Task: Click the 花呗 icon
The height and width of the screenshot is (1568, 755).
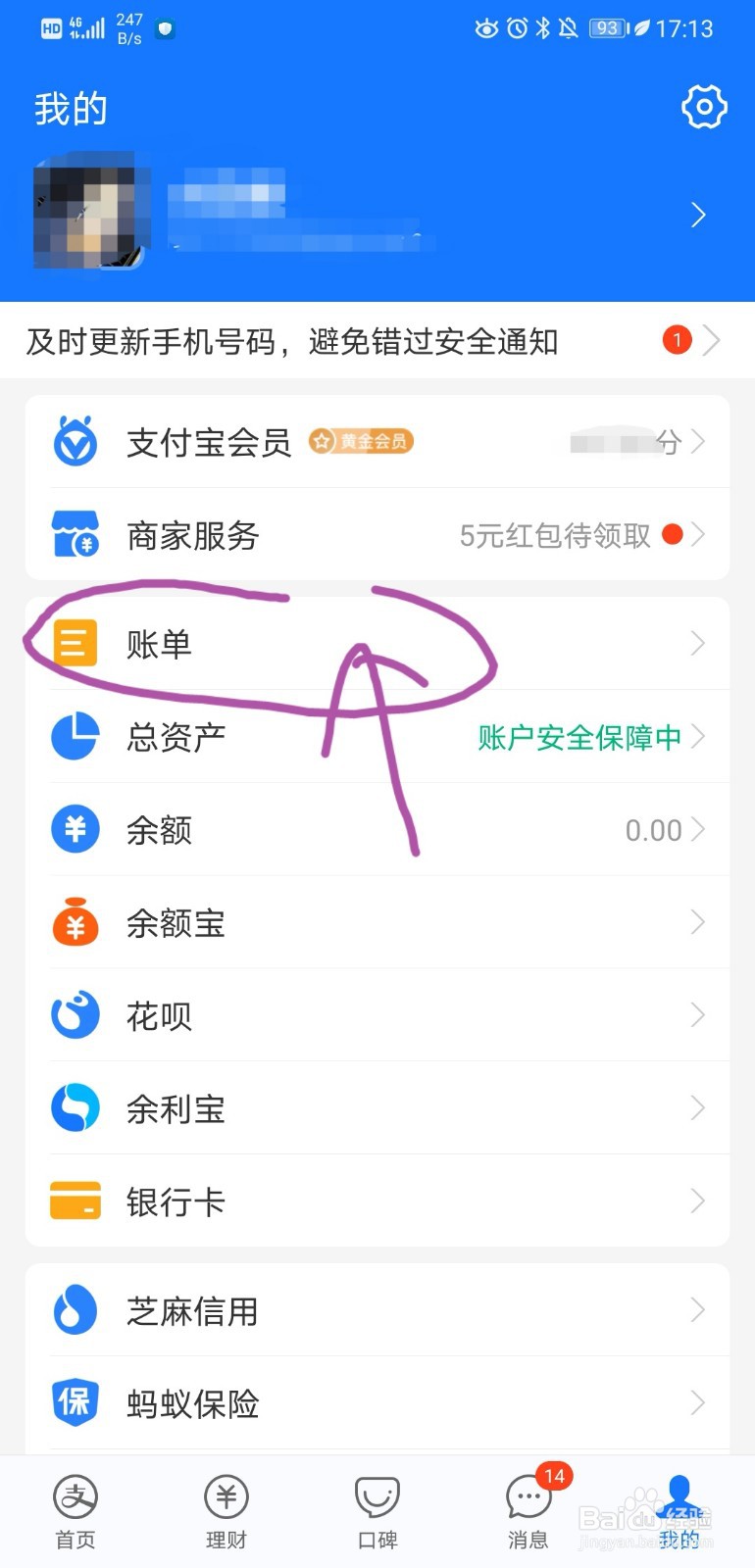Action: click(x=74, y=1014)
